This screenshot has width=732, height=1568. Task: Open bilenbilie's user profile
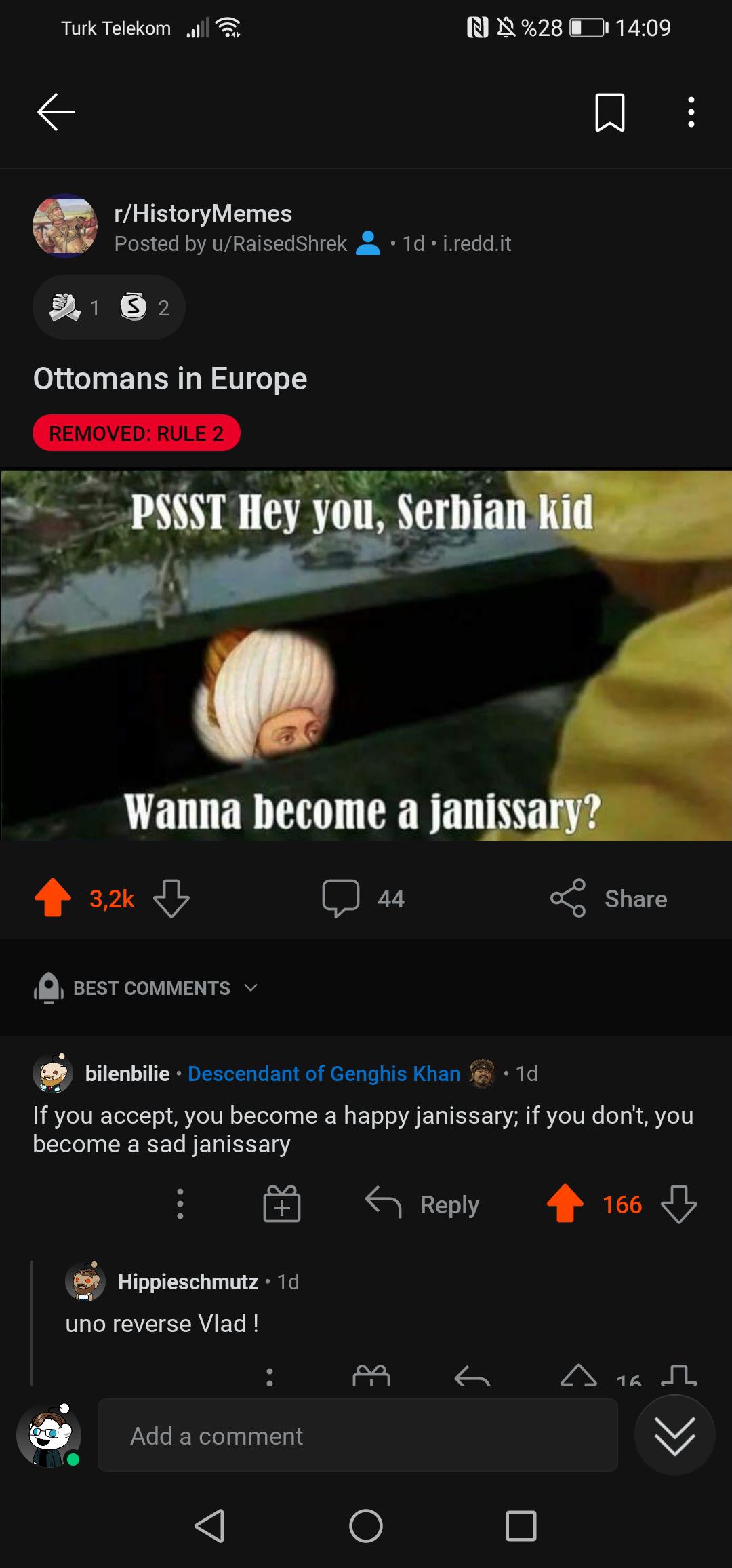pos(127,1074)
